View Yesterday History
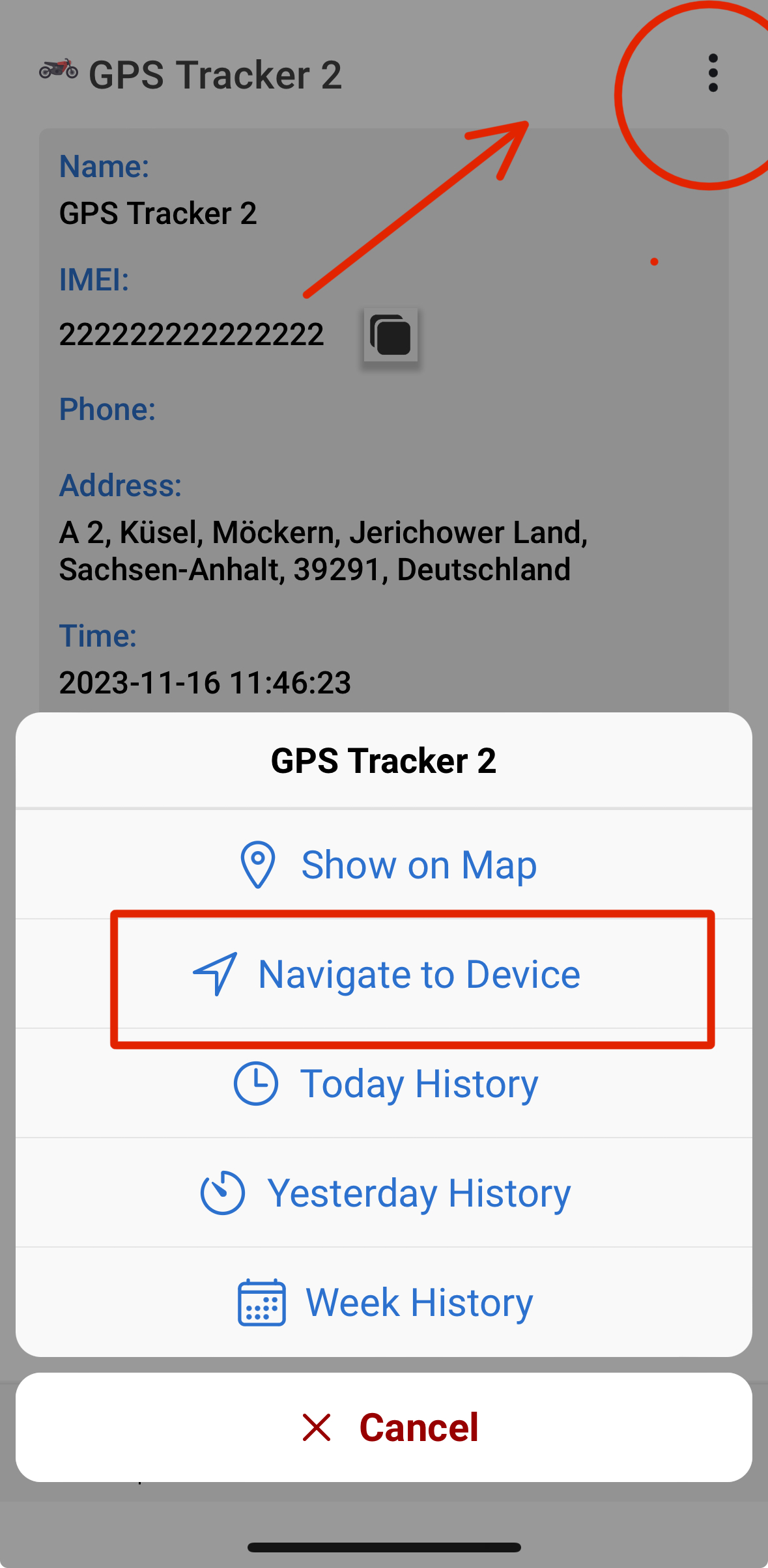The width and height of the screenshot is (768, 1568). pyautogui.click(x=384, y=1193)
